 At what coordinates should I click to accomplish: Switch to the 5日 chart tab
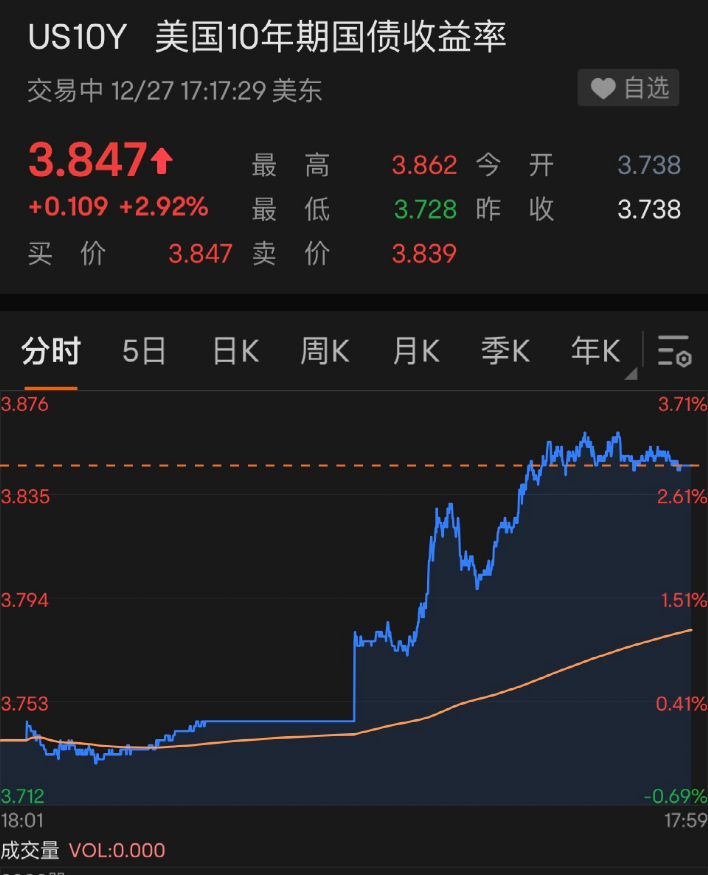(x=143, y=351)
